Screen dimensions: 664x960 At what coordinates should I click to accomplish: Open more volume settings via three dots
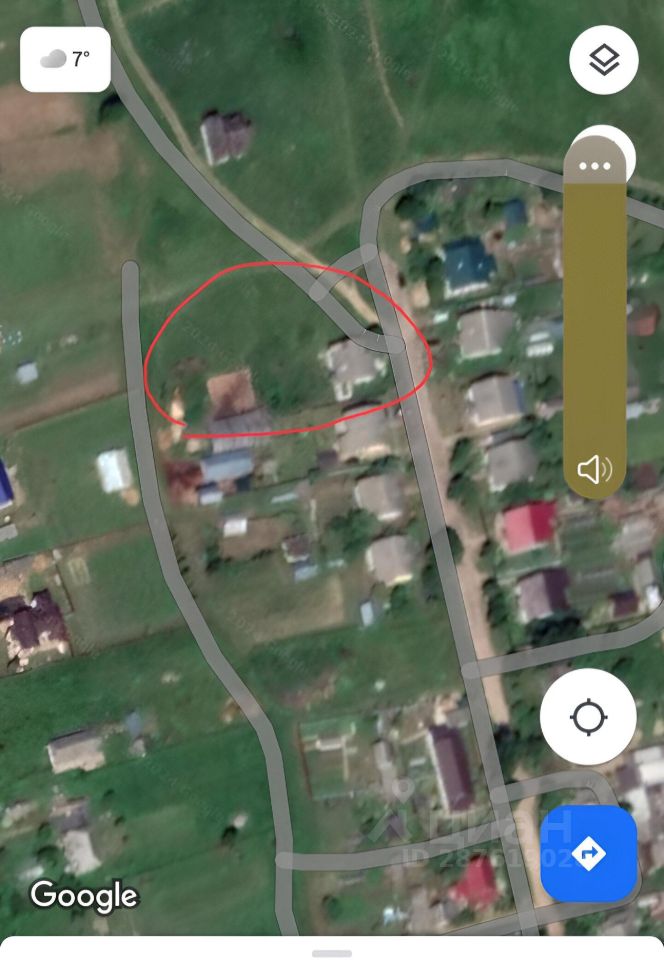[x=595, y=166]
